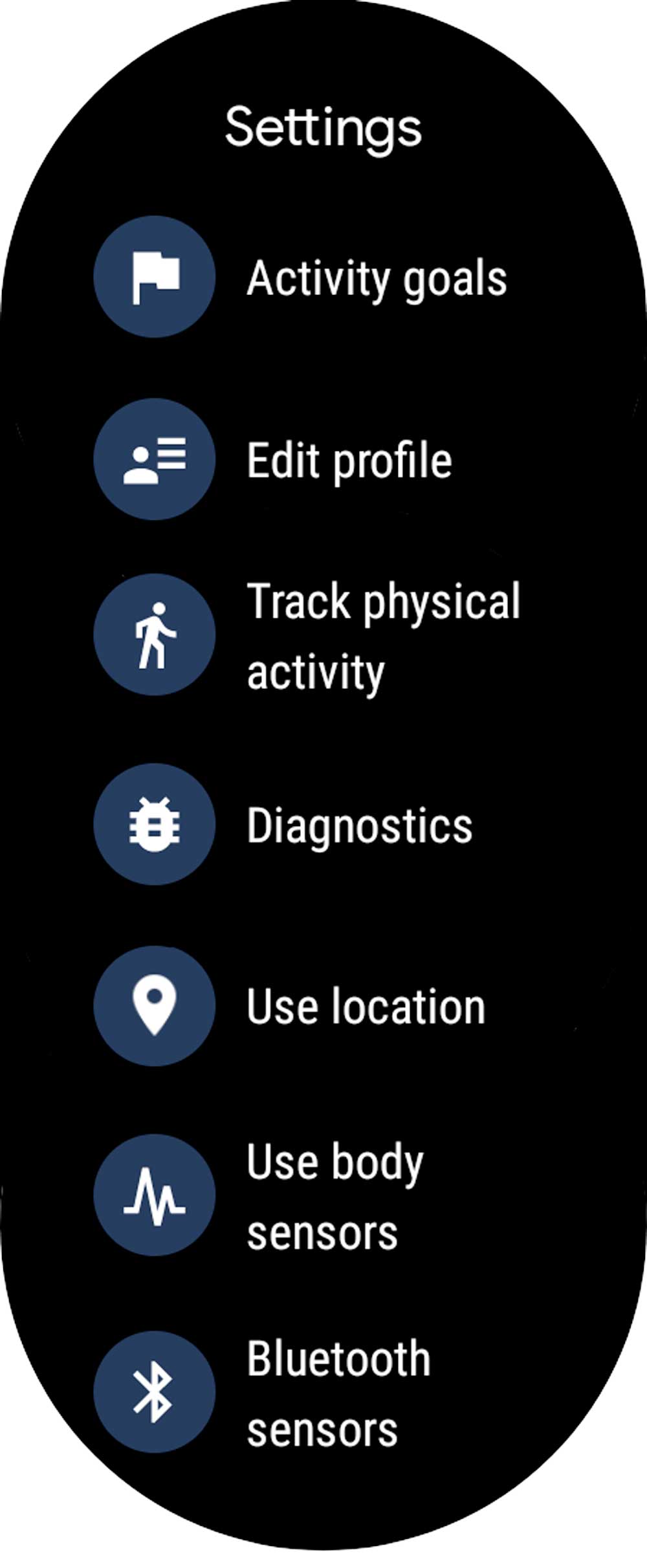The height and width of the screenshot is (1568, 647).
Task: Select the profile icon next to Edit profile
Action: coord(154,461)
